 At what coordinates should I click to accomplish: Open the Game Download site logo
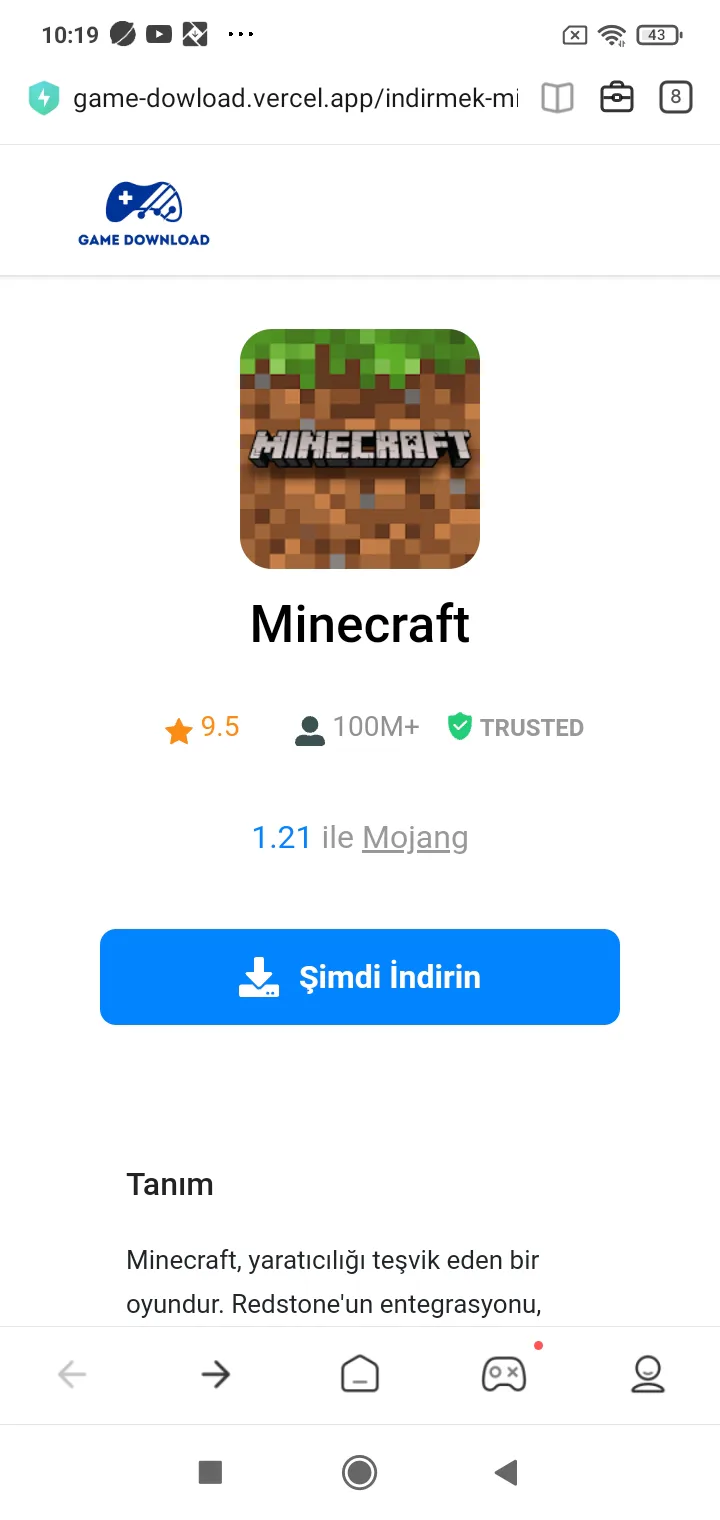click(144, 213)
